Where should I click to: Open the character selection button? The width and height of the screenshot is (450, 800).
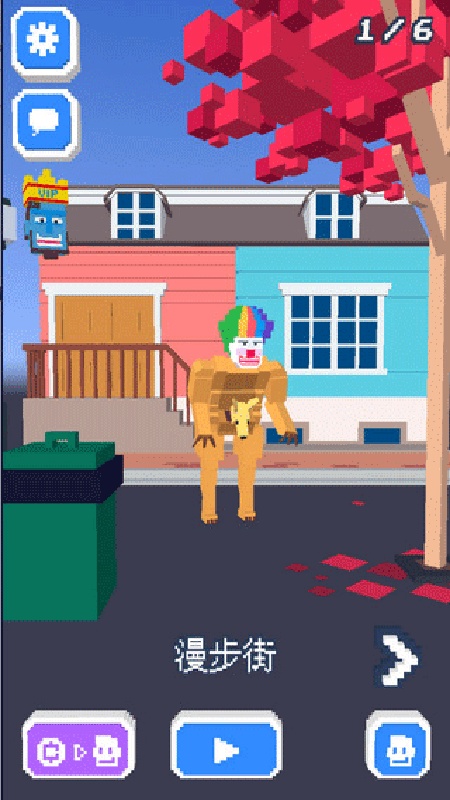399,743
